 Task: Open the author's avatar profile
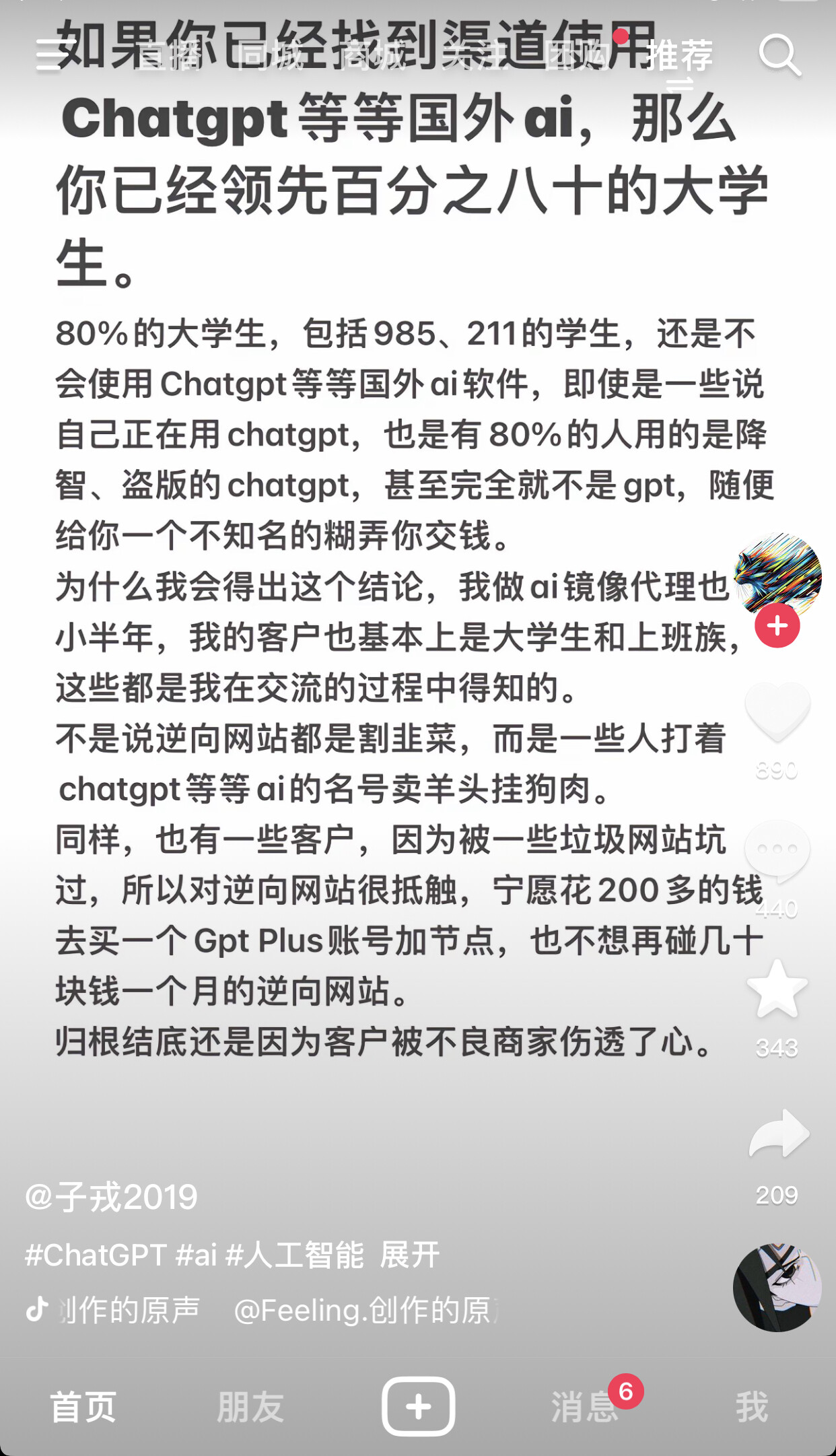tap(777, 576)
